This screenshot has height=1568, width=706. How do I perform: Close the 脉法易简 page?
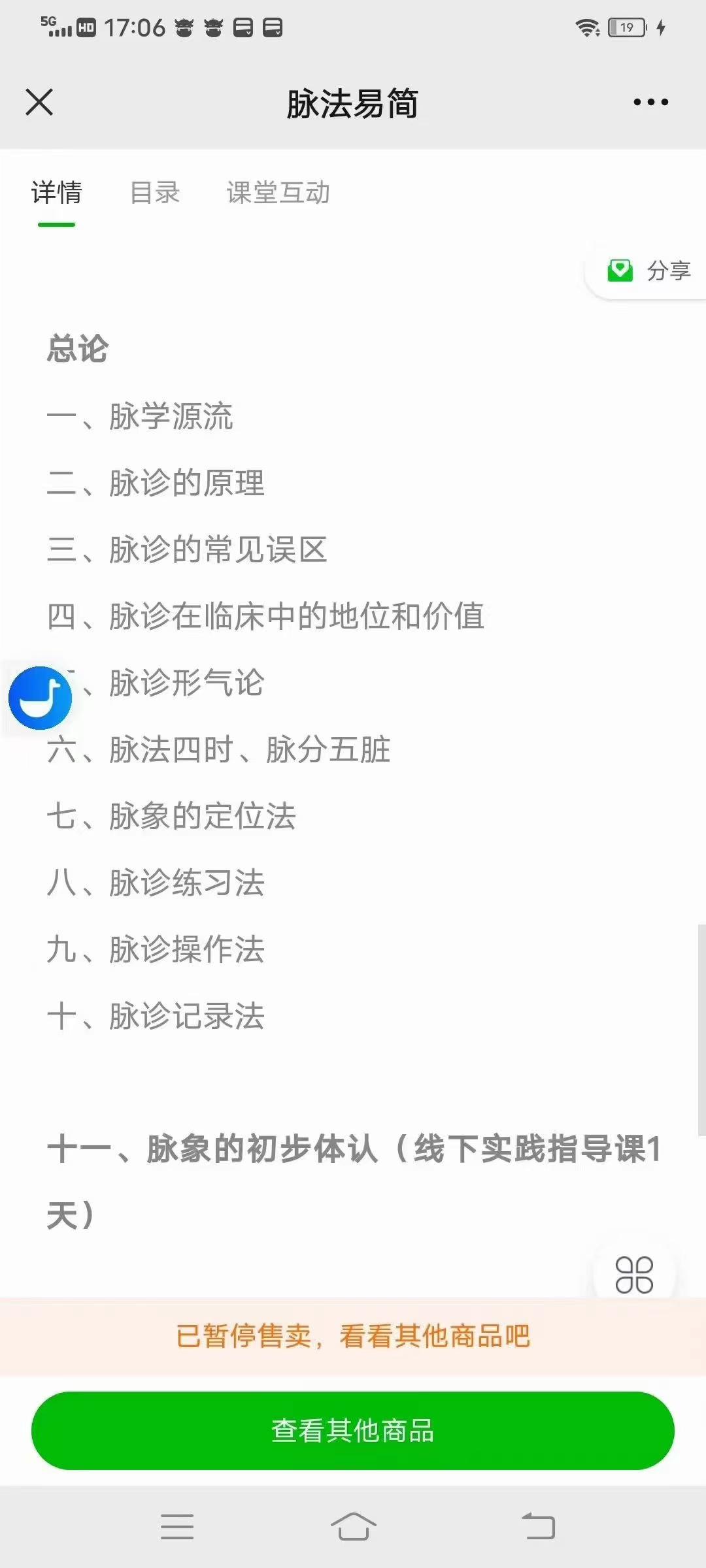tap(39, 103)
